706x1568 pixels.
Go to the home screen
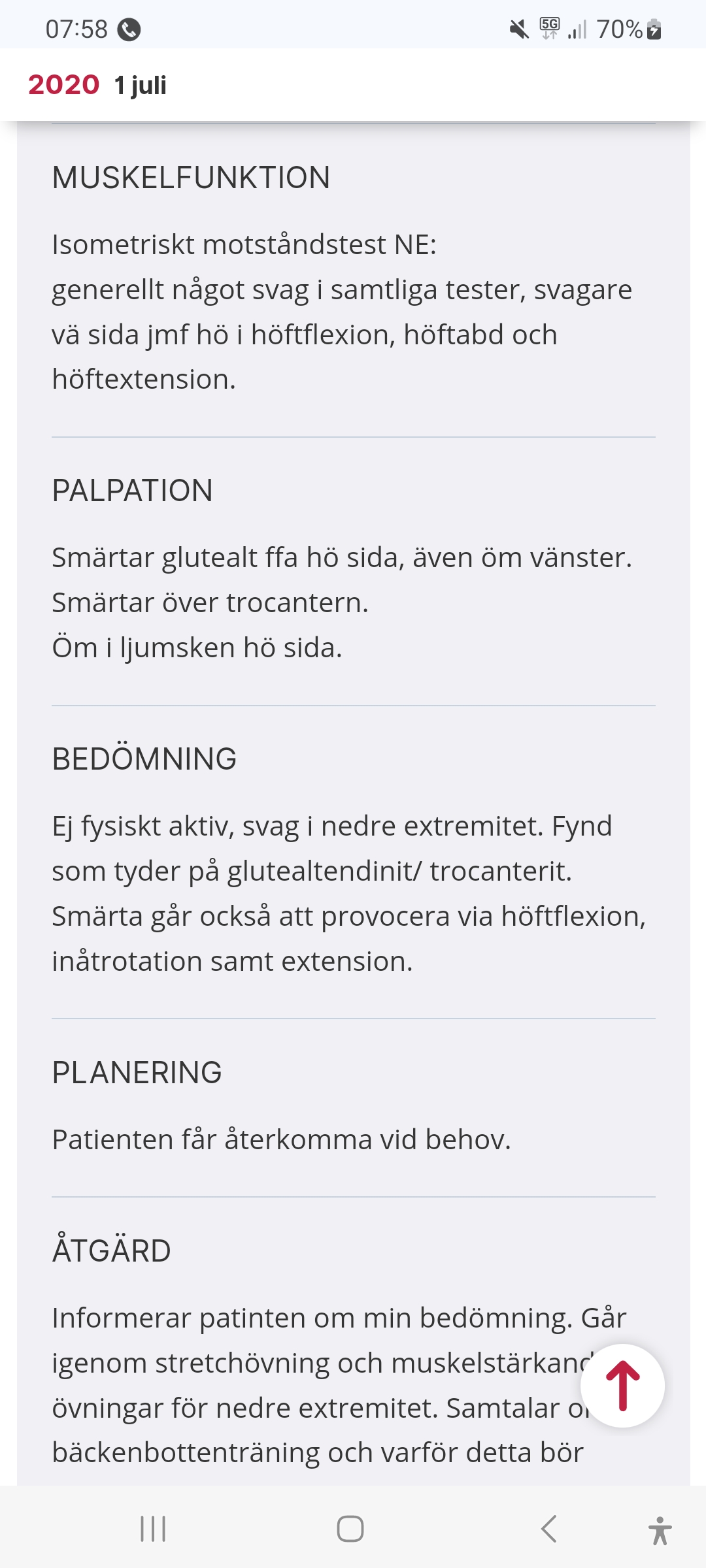point(350,1529)
